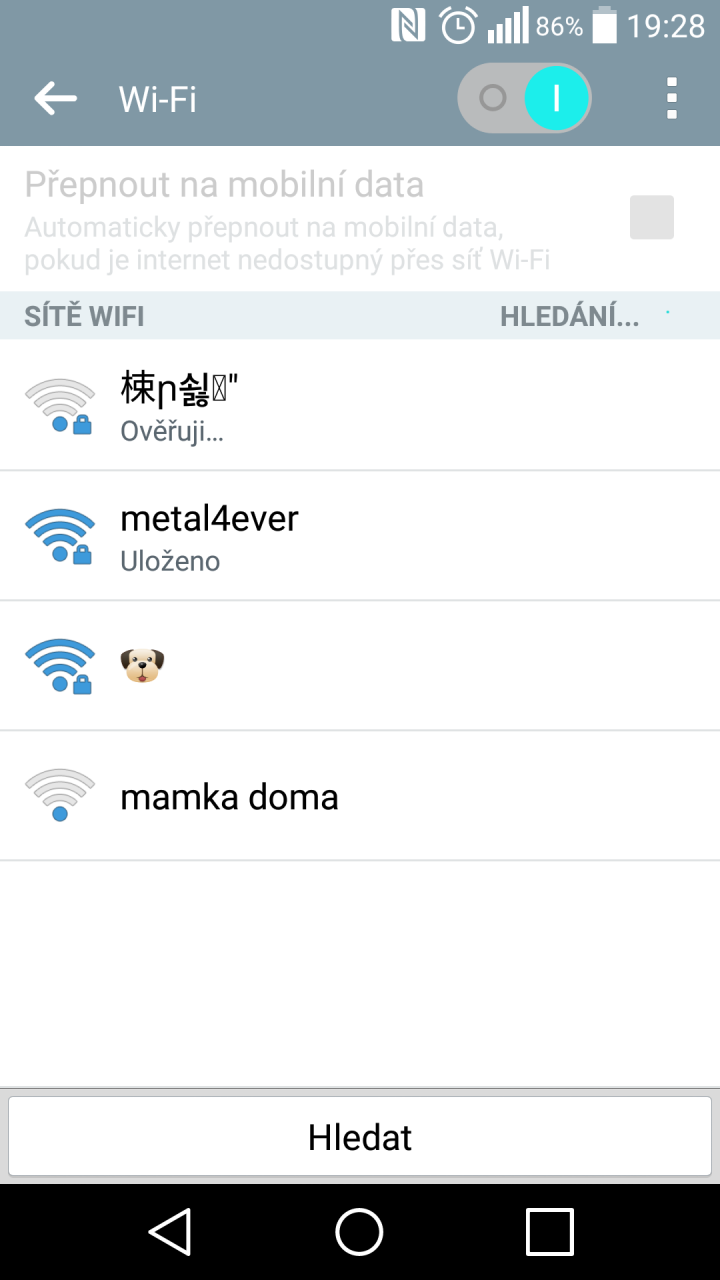Open the three-dot overflow menu
The height and width of the screenshot is (1280, 720).
(x=672, y=98)
